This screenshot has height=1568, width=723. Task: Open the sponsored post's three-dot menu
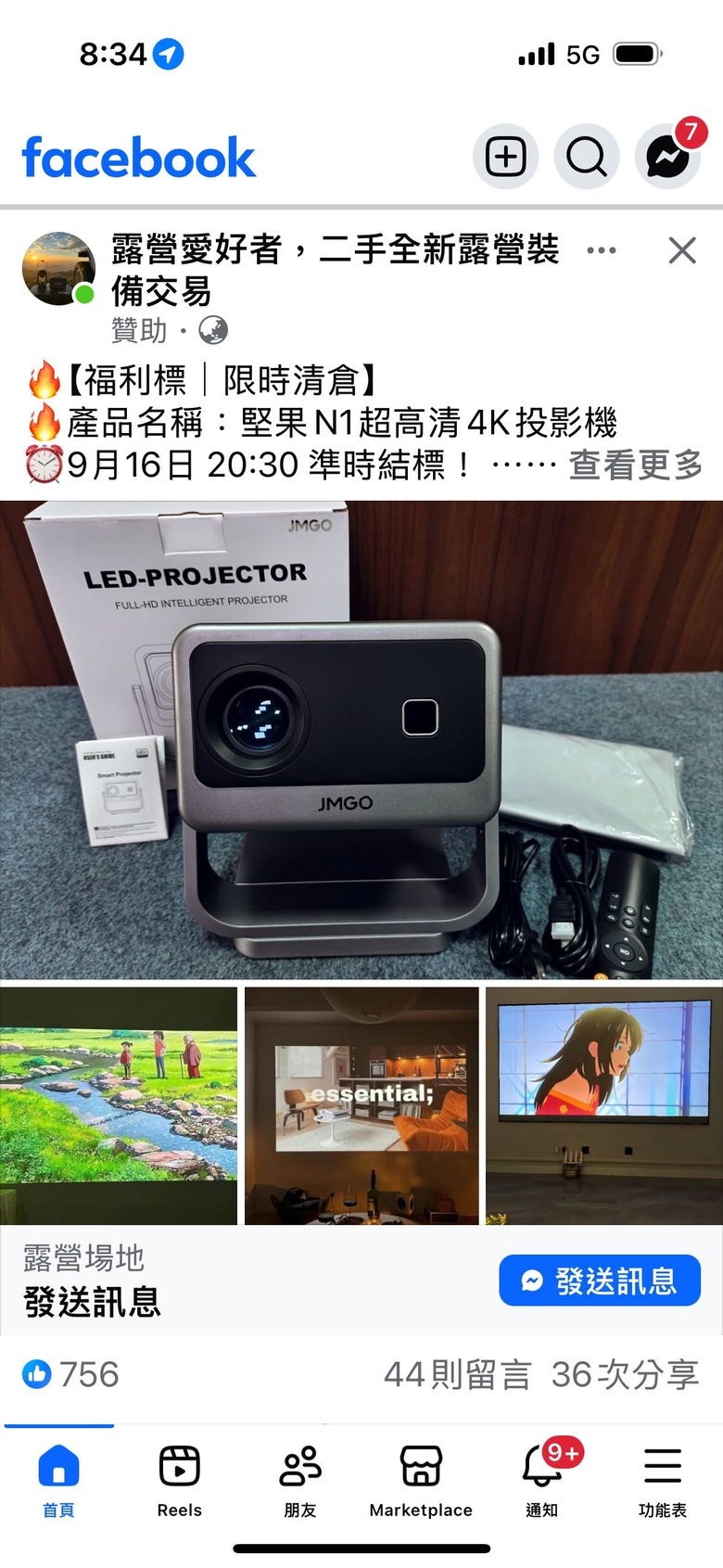coord(602,250)
